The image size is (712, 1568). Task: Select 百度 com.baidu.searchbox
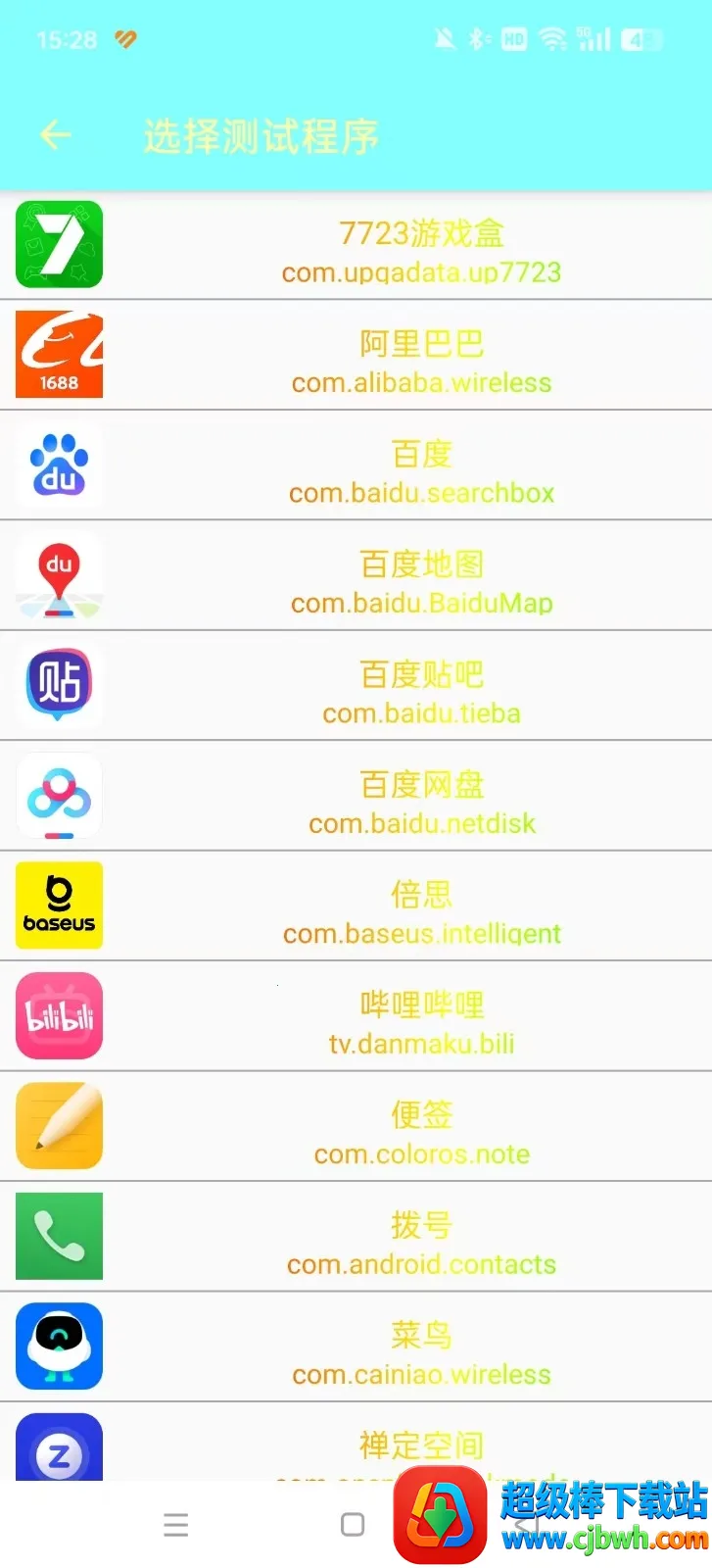(421, 471)
